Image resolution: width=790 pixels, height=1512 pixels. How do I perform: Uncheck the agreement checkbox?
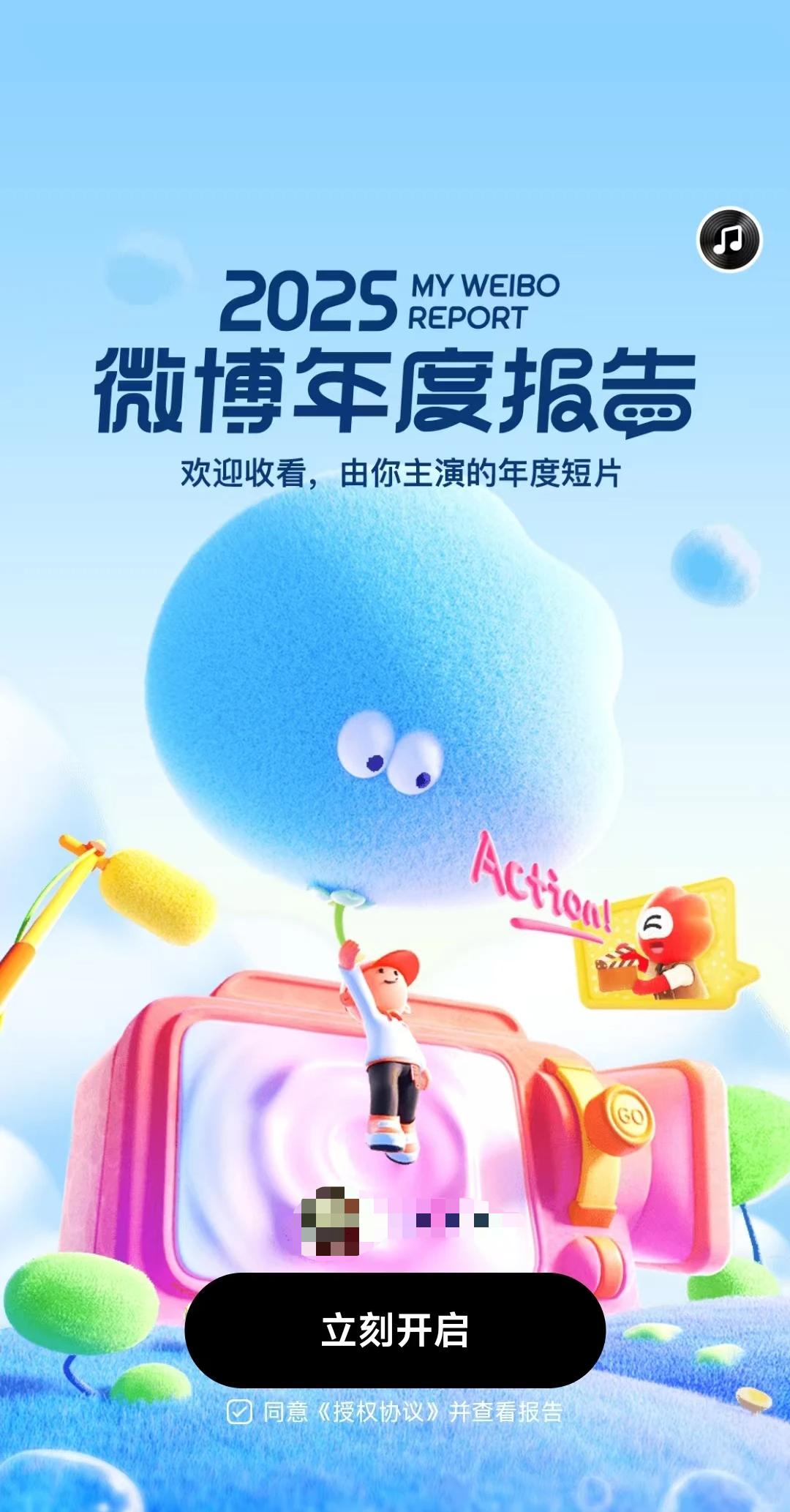239,1412
